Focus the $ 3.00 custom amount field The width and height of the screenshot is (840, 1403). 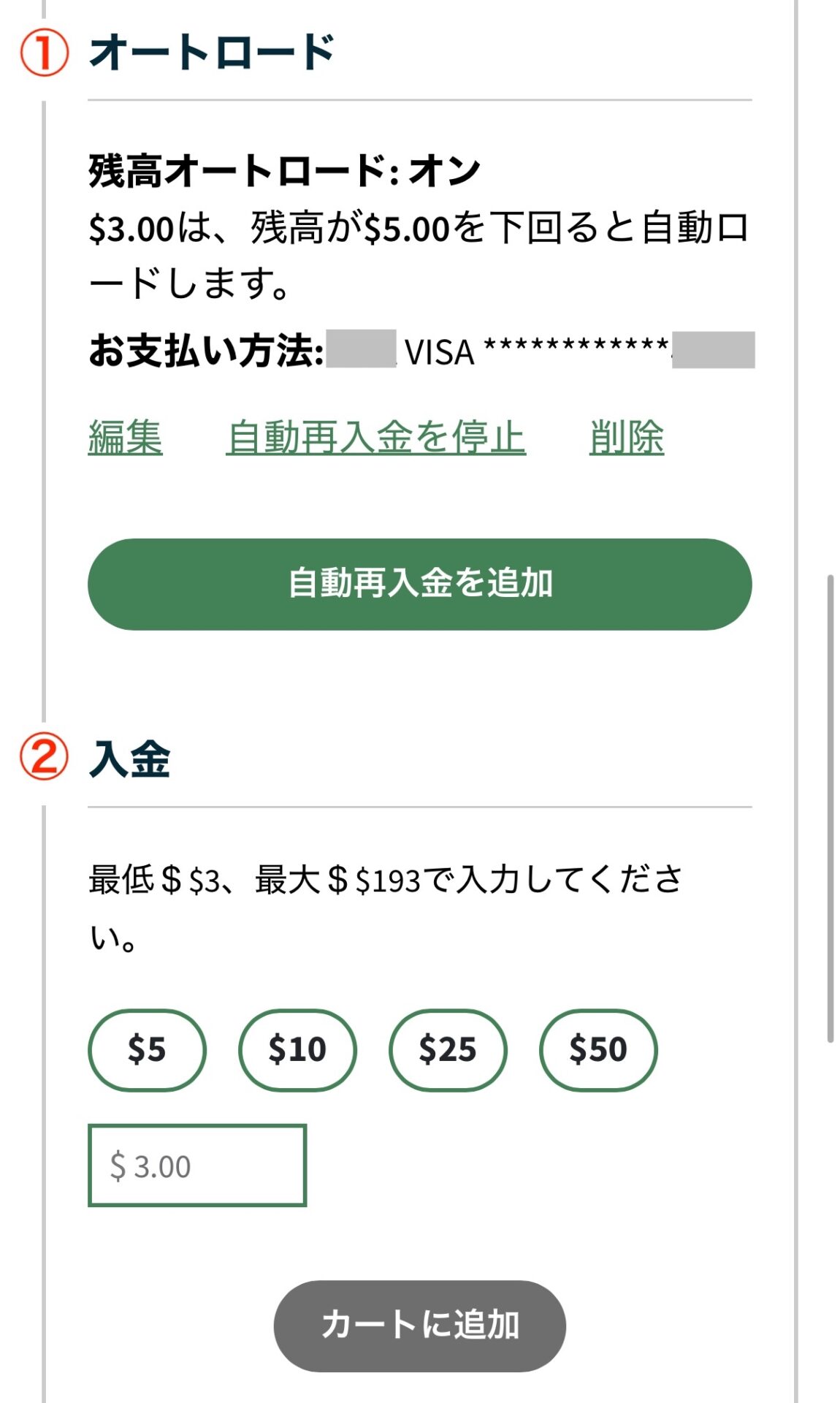pyautogui.click(x=197, y=1165)
